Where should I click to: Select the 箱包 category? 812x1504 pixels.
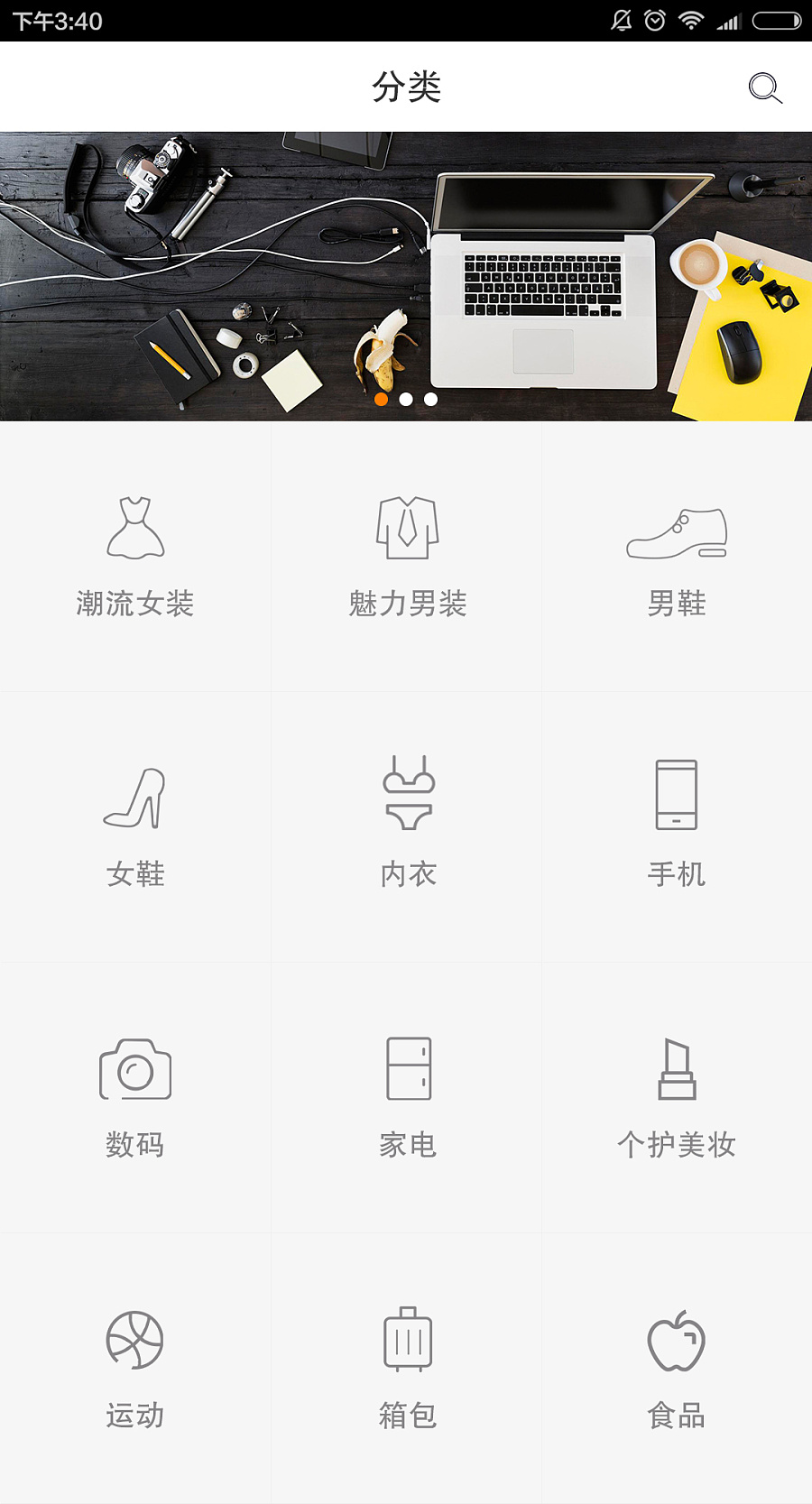[x=407, y=1369]
